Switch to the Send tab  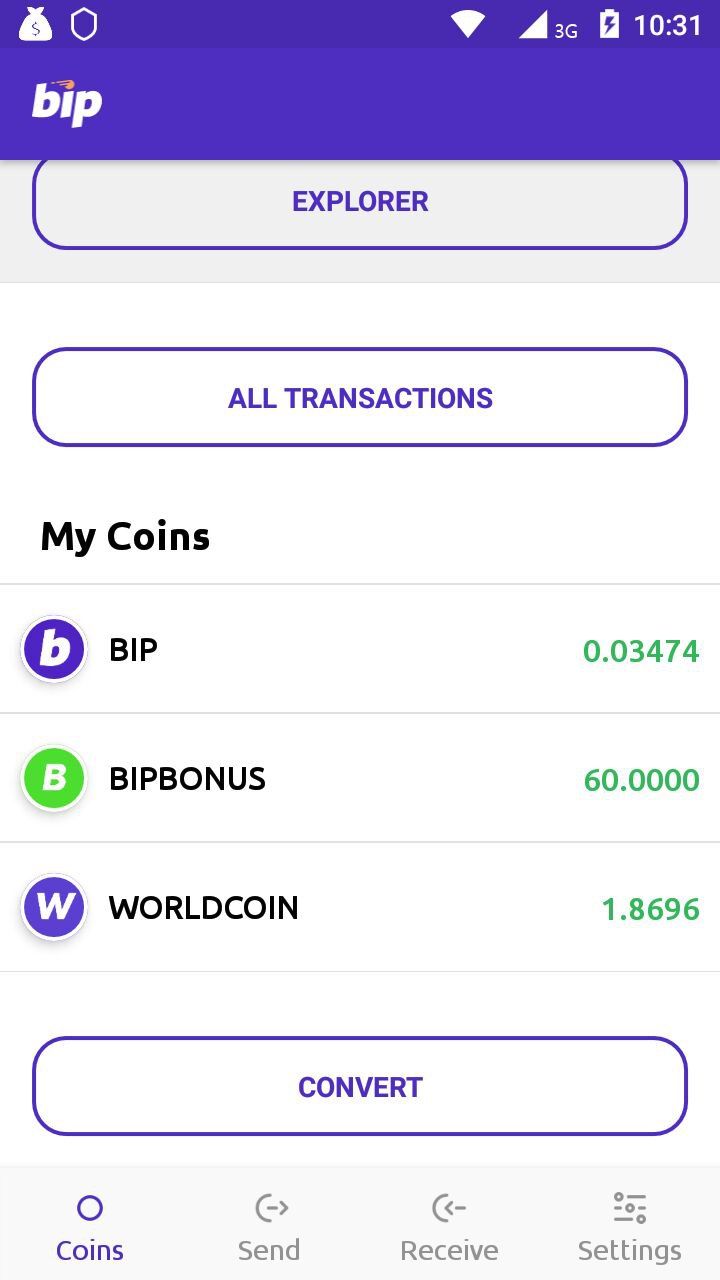pos(269,1226)
